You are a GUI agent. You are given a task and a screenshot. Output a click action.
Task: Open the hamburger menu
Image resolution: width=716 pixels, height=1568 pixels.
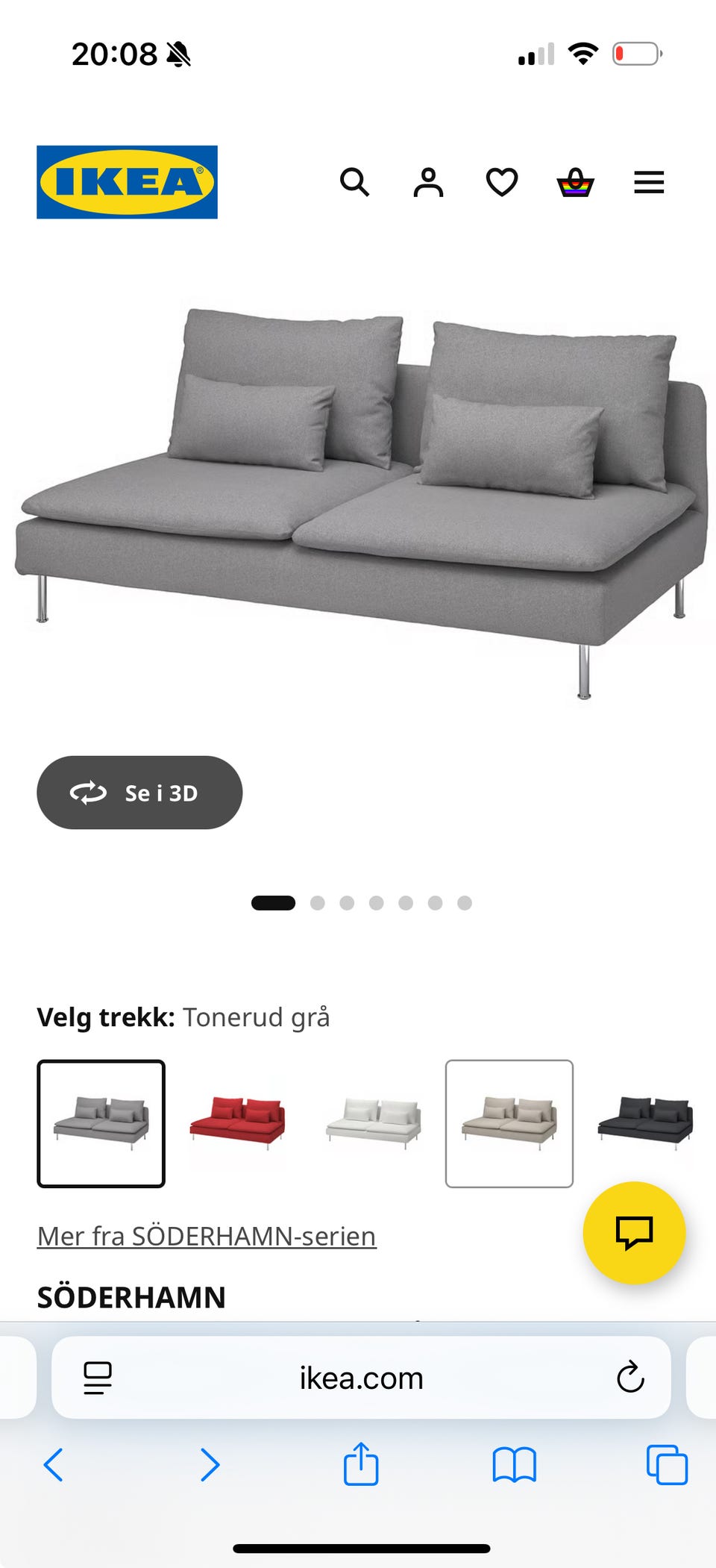[649, 182]
